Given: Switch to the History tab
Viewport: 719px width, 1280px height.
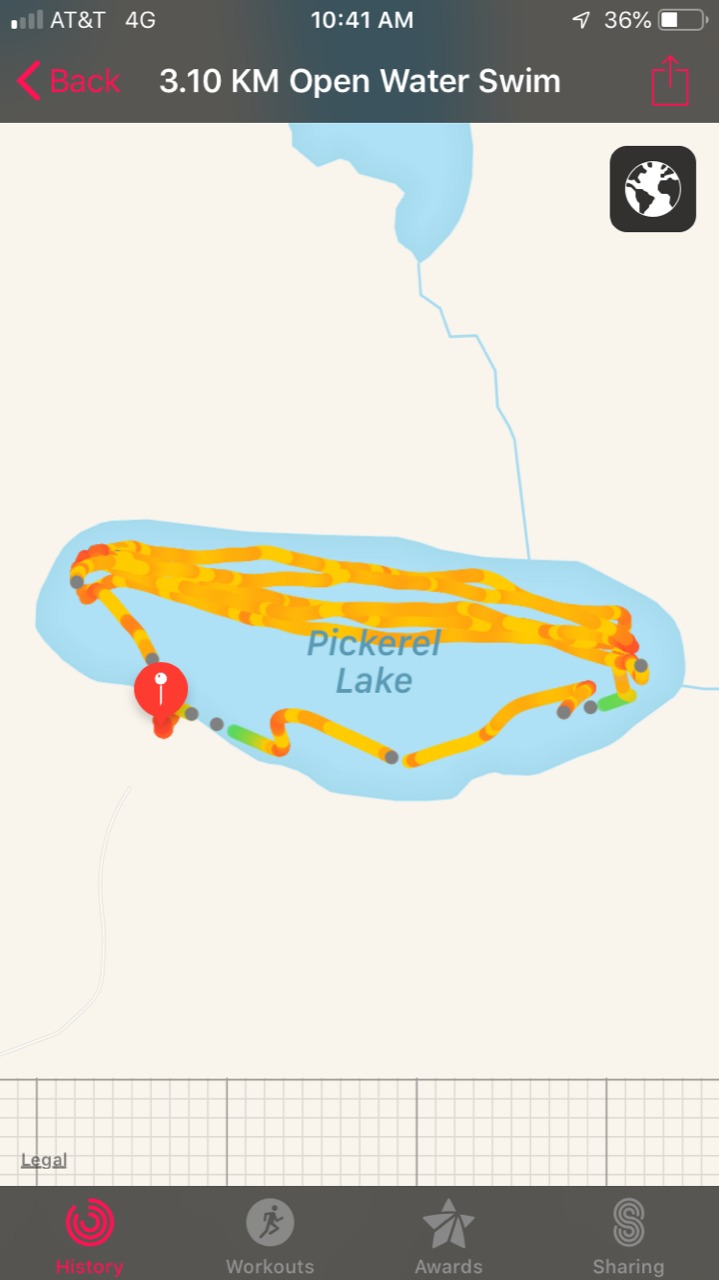Looking at the screenshot, I should tap(90, 1235).
